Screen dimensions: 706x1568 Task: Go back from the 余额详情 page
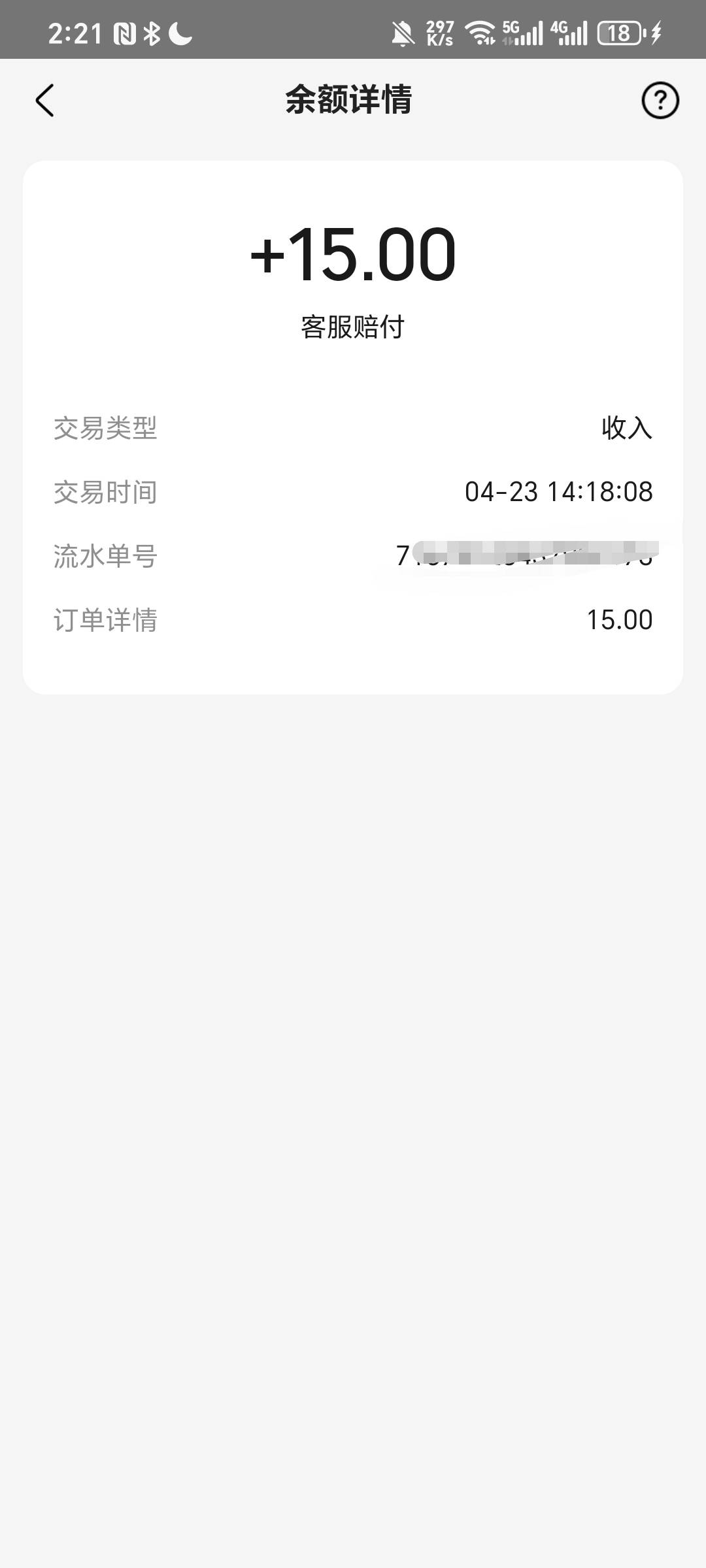click(x=44, y=101)
